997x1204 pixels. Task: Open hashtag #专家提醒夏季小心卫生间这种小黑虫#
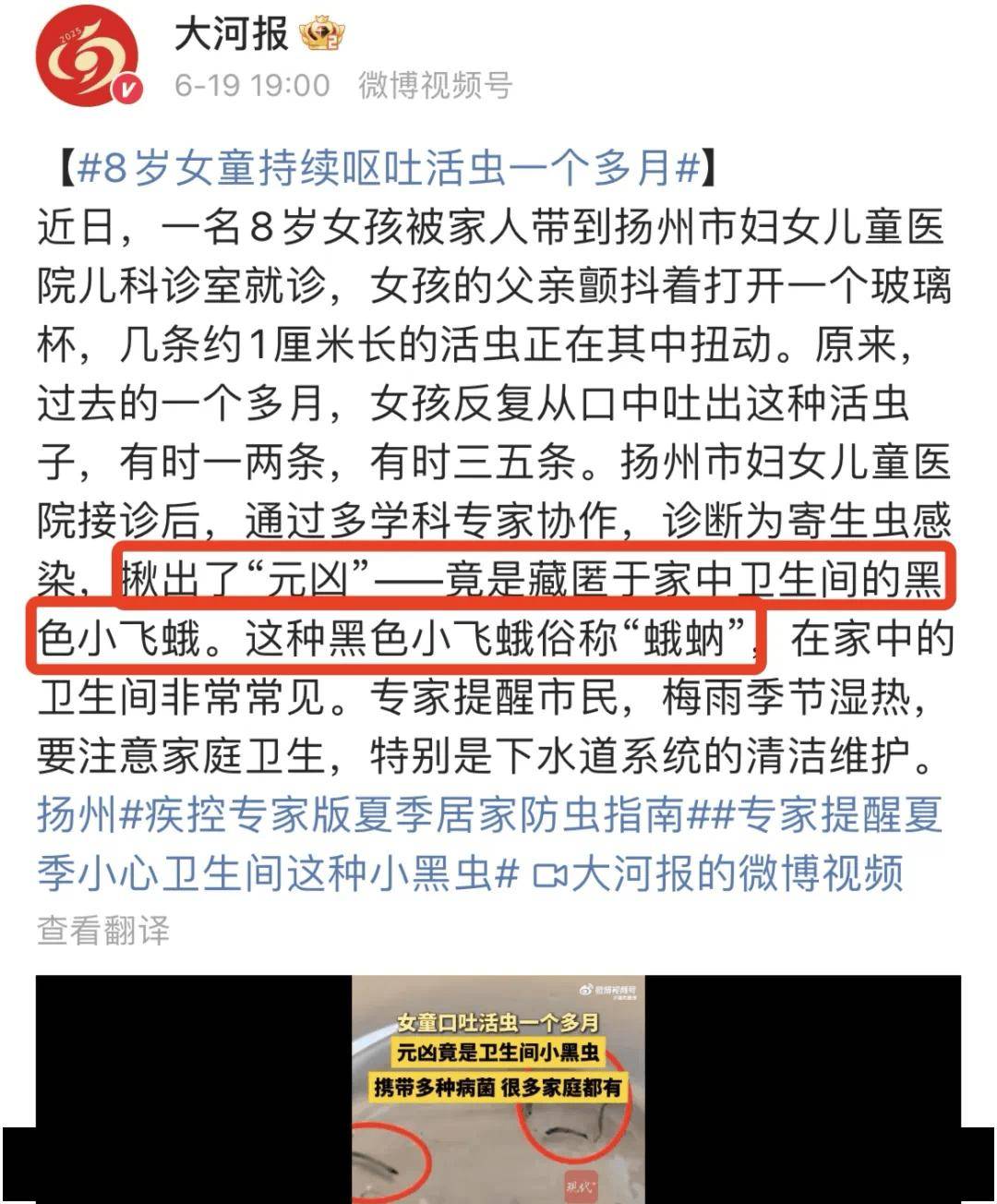click(277, 873)
